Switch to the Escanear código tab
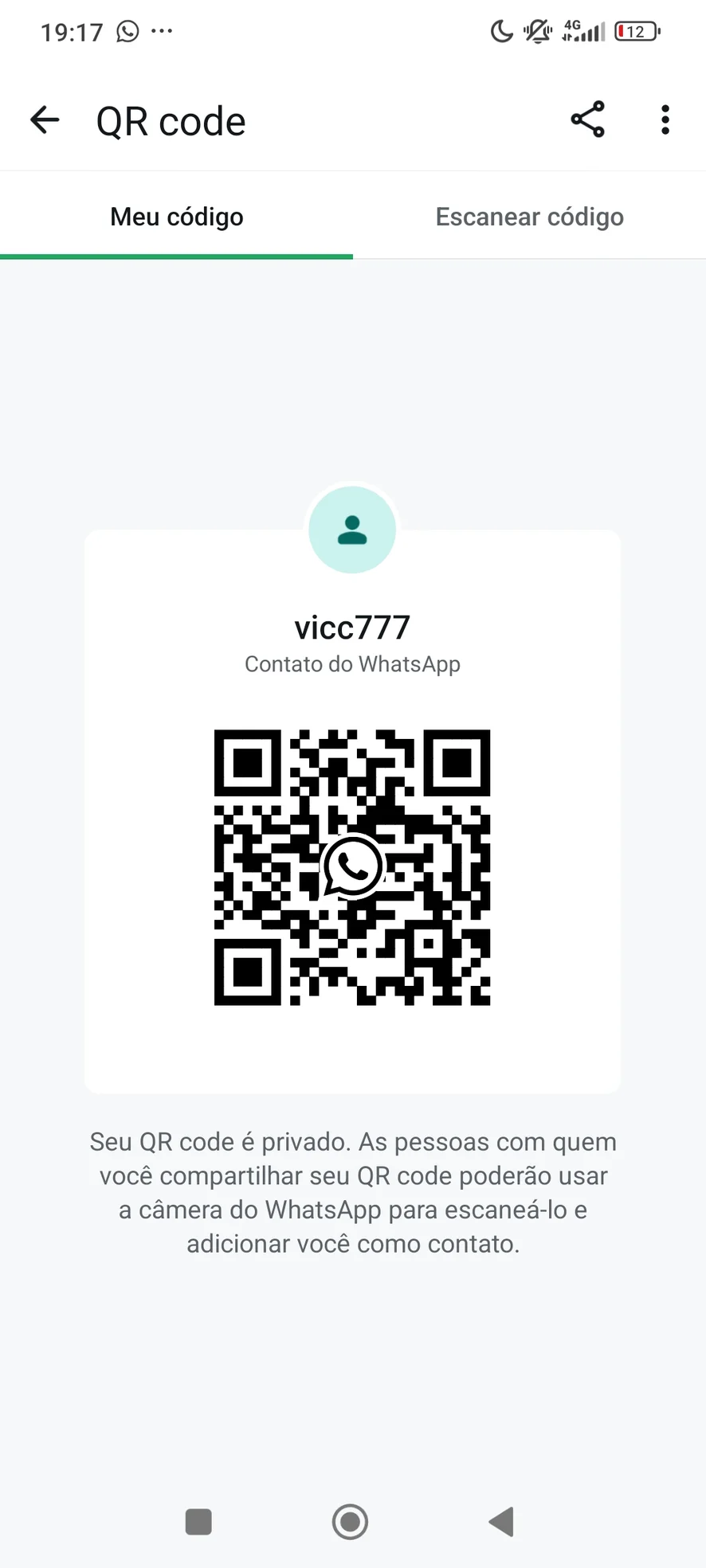Image resolution: width=706 pixels, height=1568 pixels. click(x=529, y=217)
